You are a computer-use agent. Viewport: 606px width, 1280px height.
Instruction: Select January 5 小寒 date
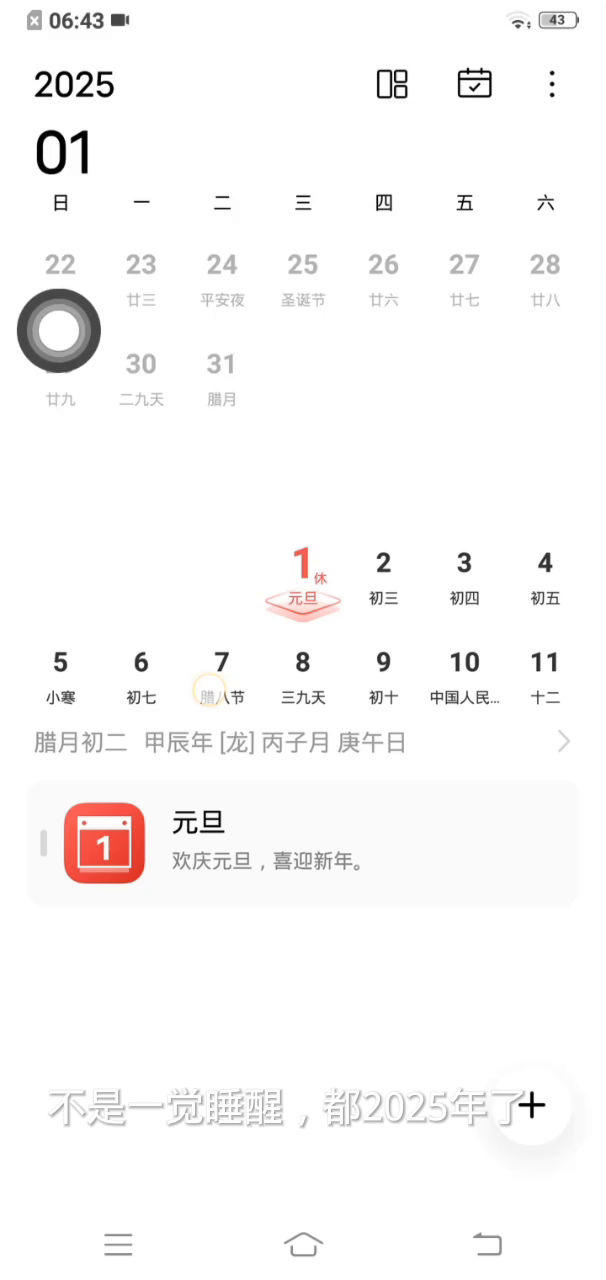pyautogui.click(x=60, y=676)
